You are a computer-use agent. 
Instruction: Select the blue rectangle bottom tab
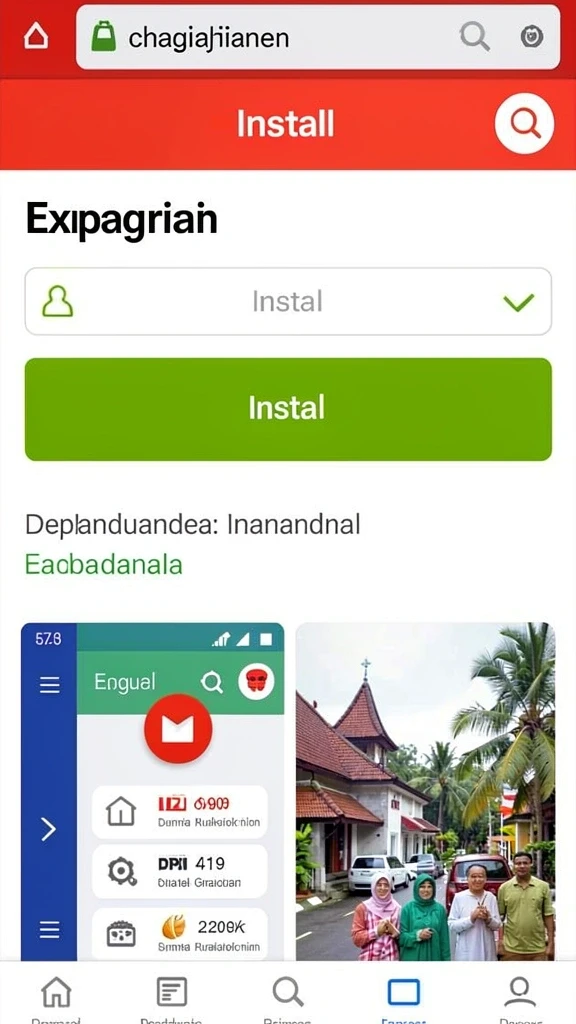click(x=404, y=994)
